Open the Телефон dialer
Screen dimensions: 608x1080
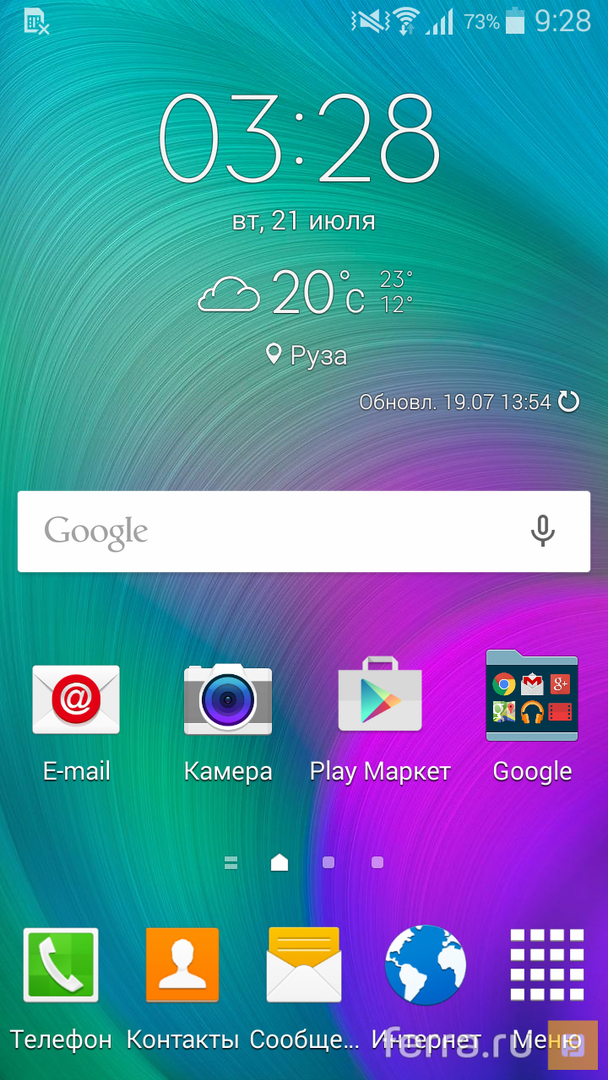point(61,966)
